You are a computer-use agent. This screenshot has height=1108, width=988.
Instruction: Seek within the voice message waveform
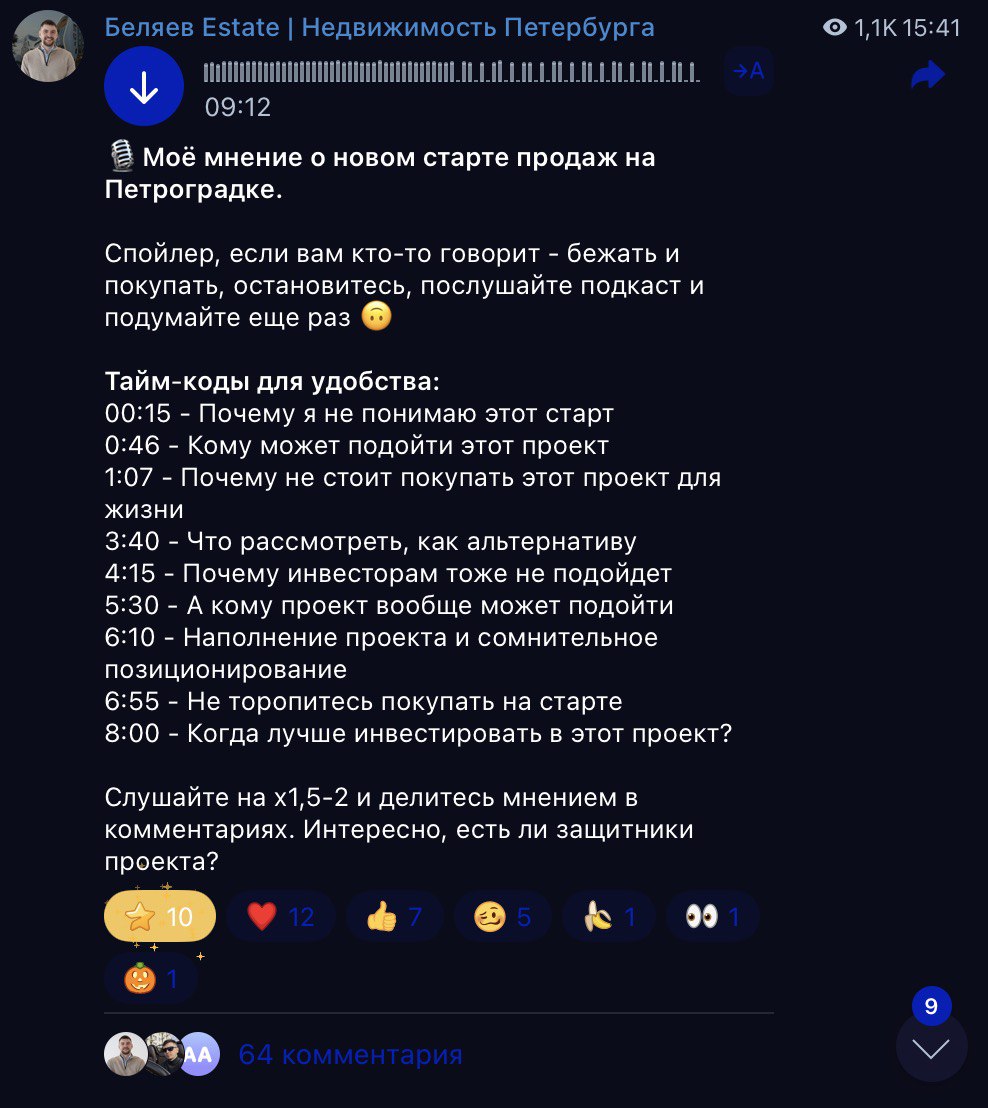click(x=450, y=72)
